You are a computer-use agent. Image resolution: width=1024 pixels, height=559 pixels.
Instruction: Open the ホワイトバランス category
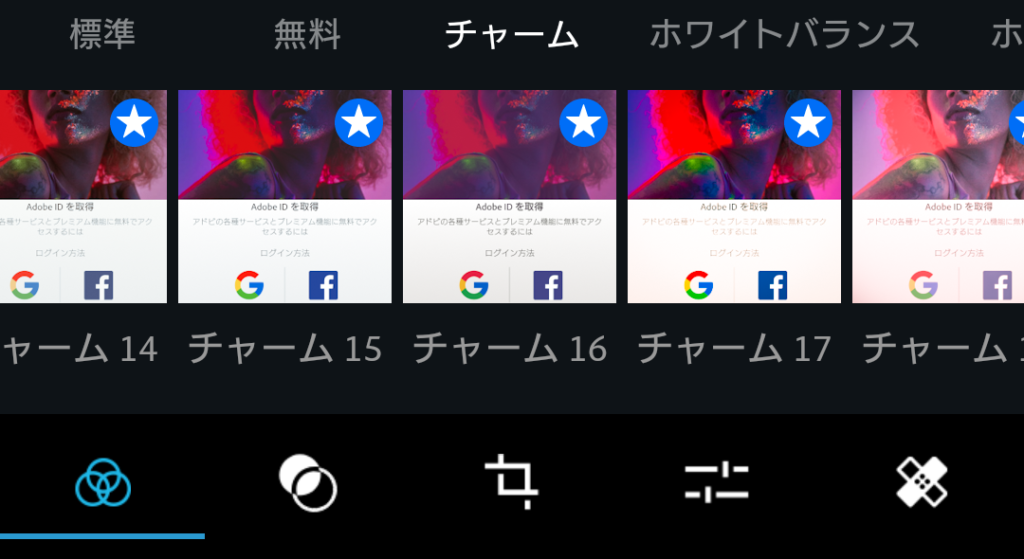pos(784,35)
